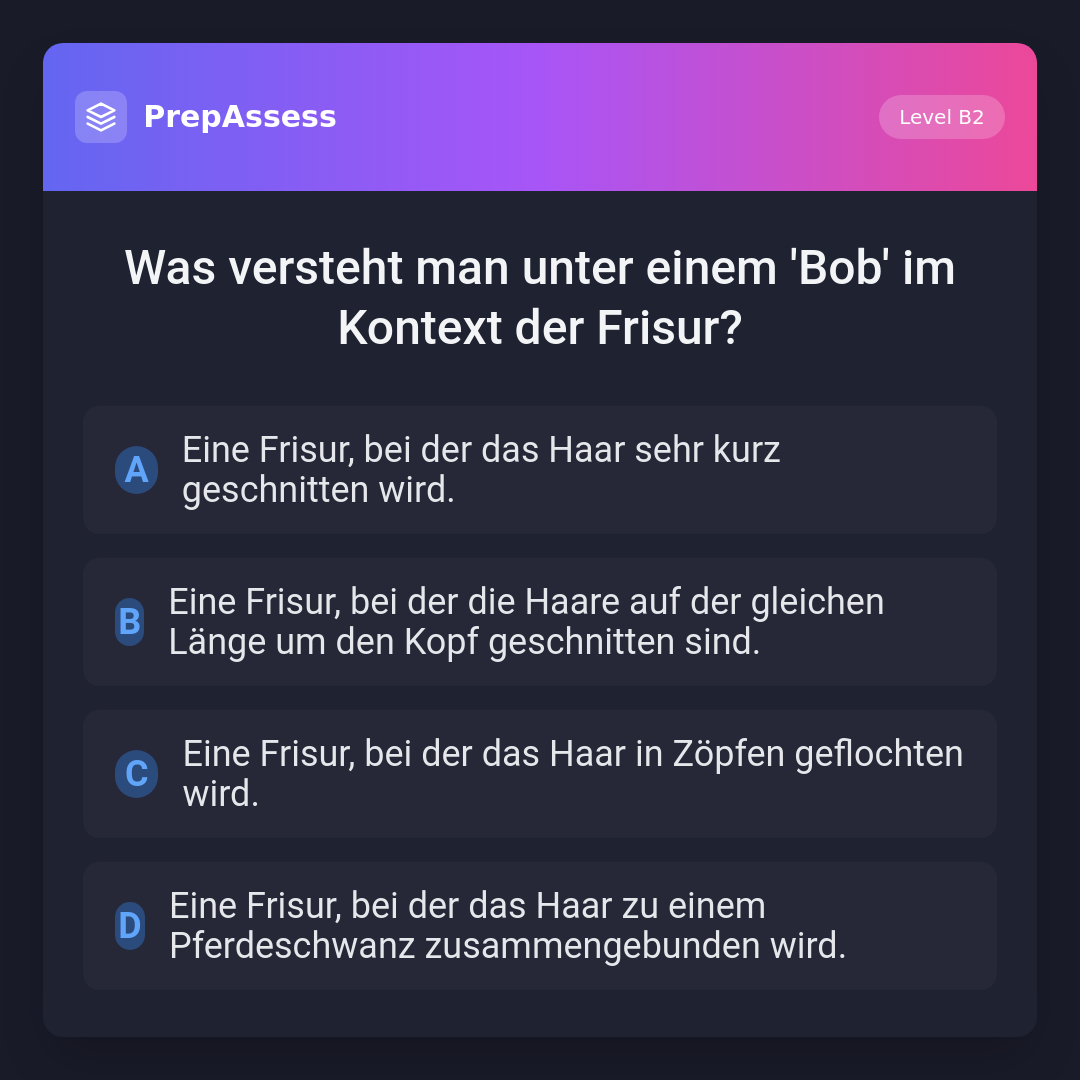Choose answer B about same-length hair
The width and height of the screenshot is (1080, 1080).
click(x=540, y=622)
